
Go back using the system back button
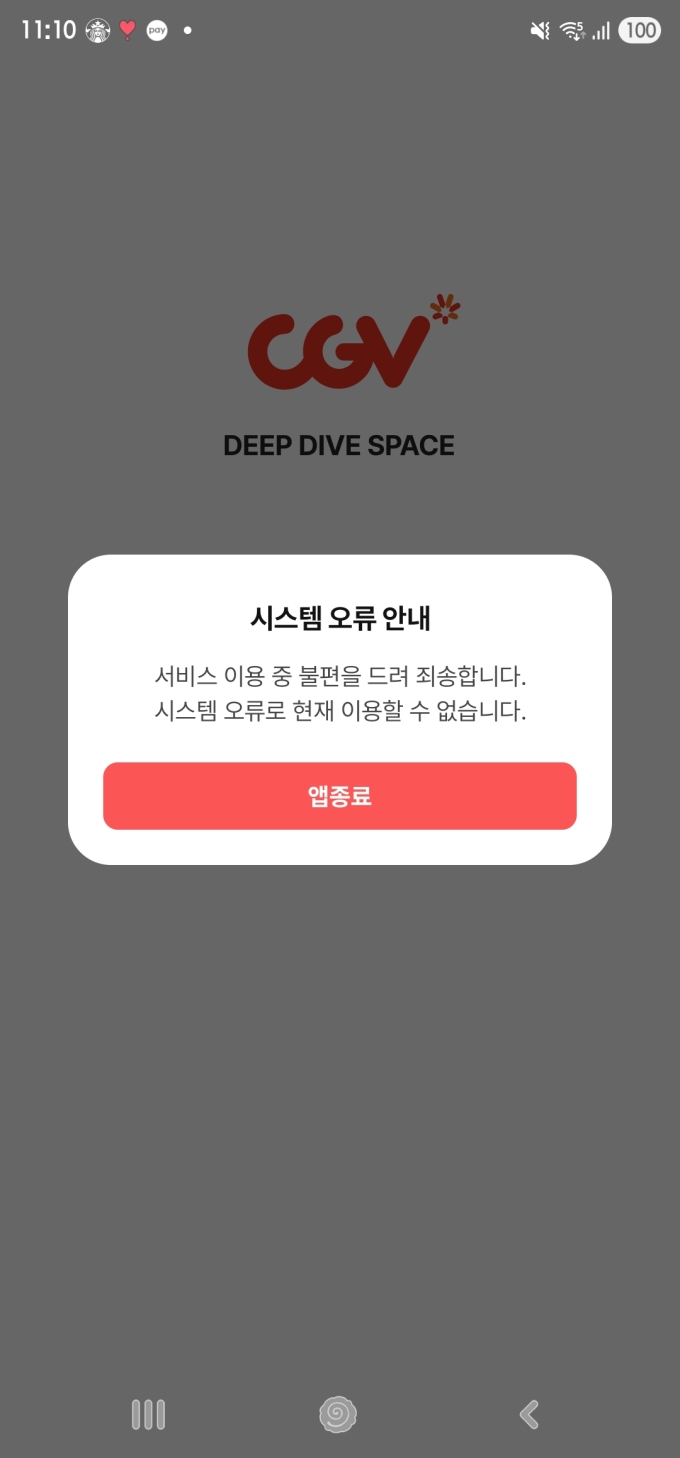point(530,1414)
